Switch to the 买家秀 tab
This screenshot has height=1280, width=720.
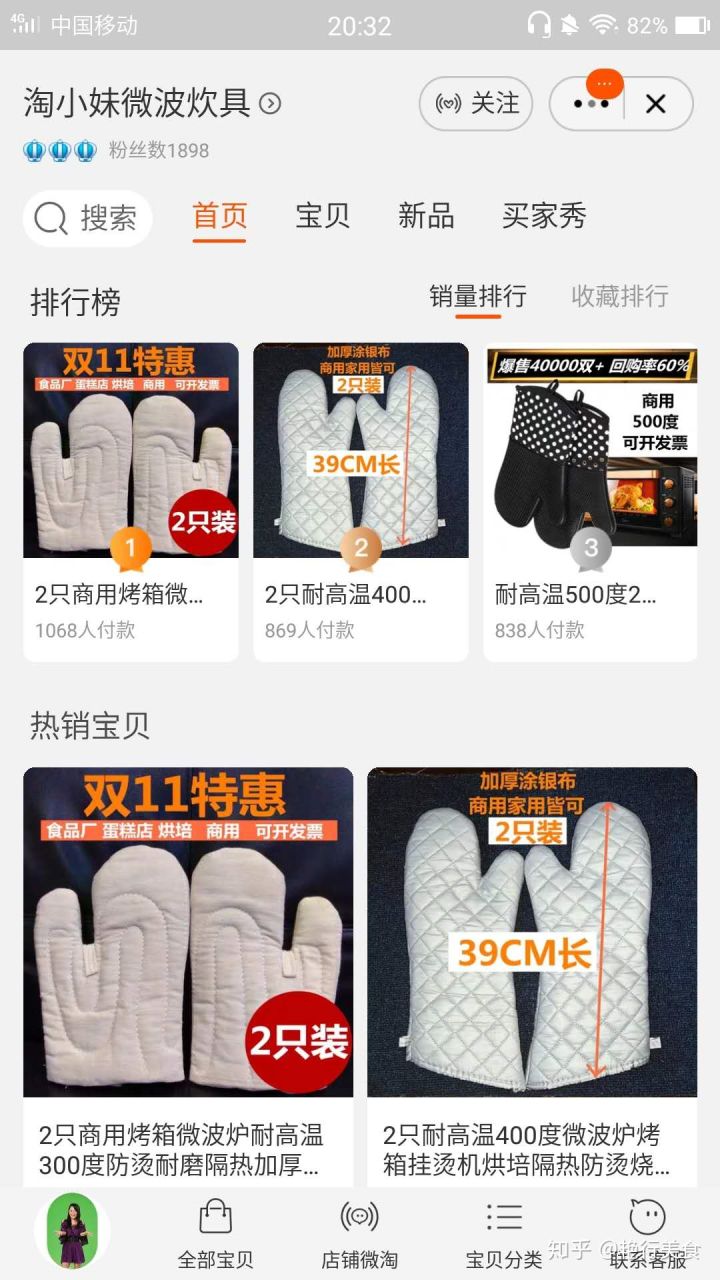(543, 217)
